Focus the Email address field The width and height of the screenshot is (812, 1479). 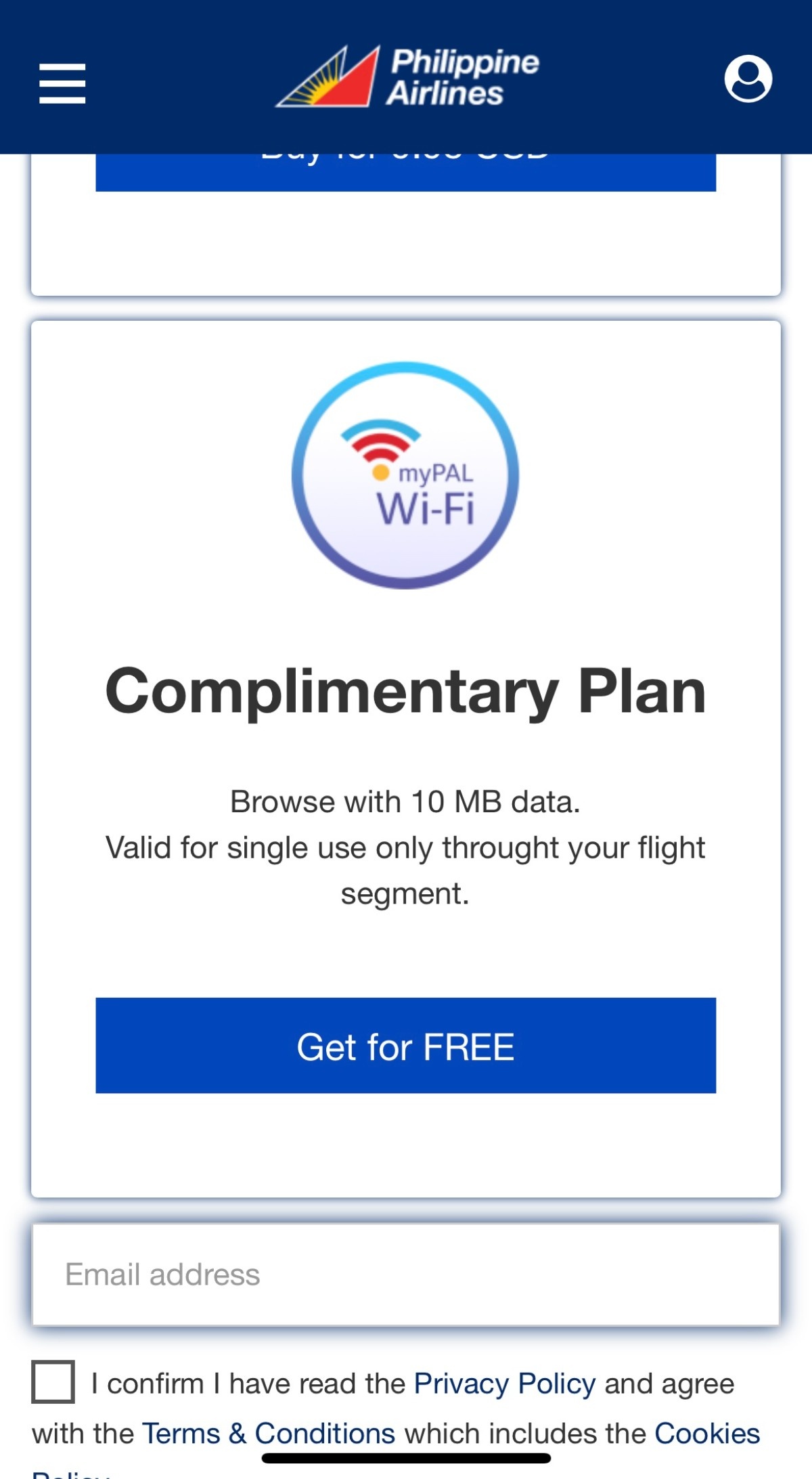point(405,1274)
